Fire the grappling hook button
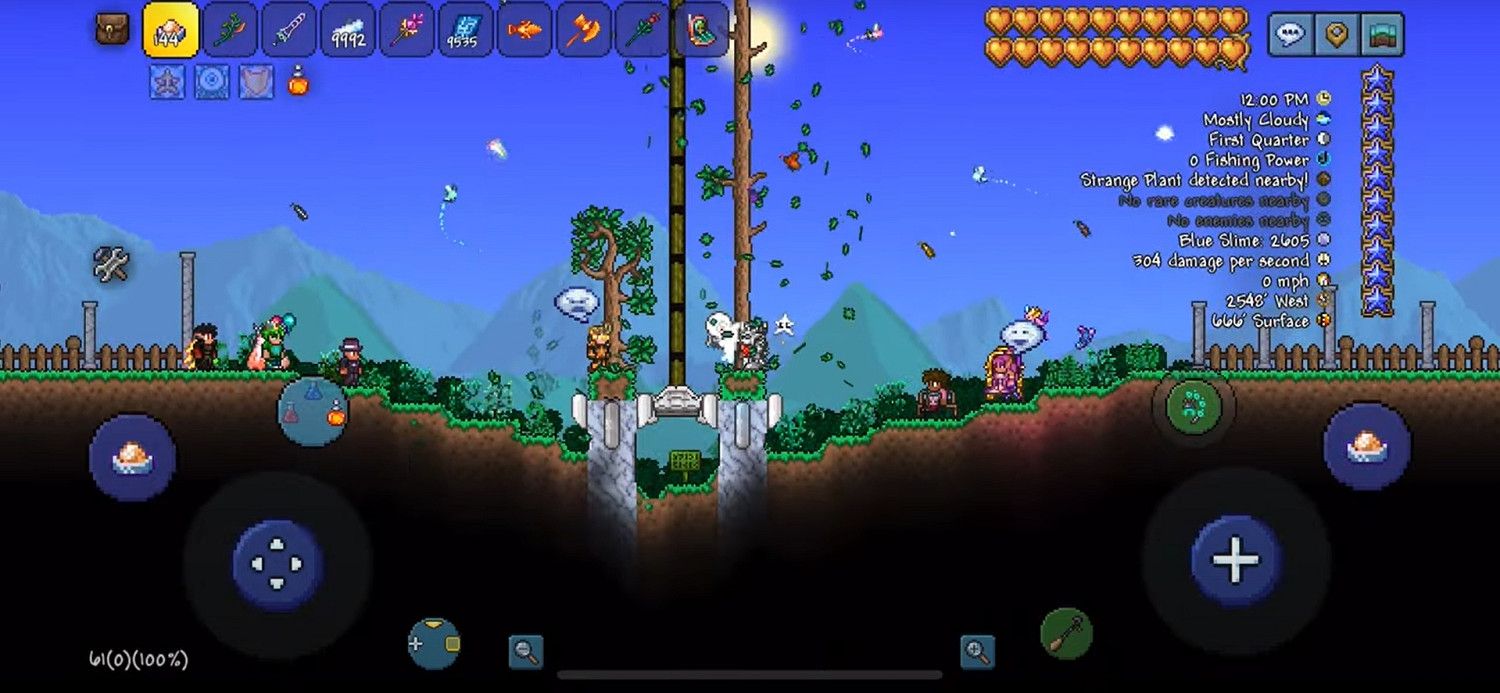The height and width of the screenshot is (693, 1500). [x=1193, y=407]
